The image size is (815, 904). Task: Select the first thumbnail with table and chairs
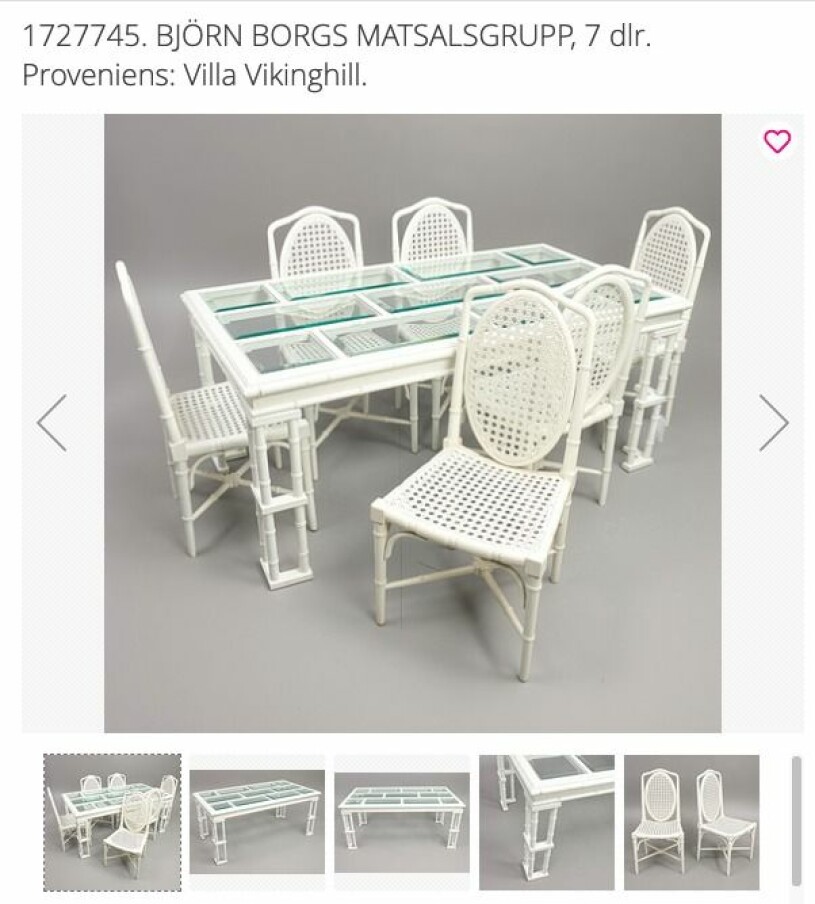(x=112, y=822)
